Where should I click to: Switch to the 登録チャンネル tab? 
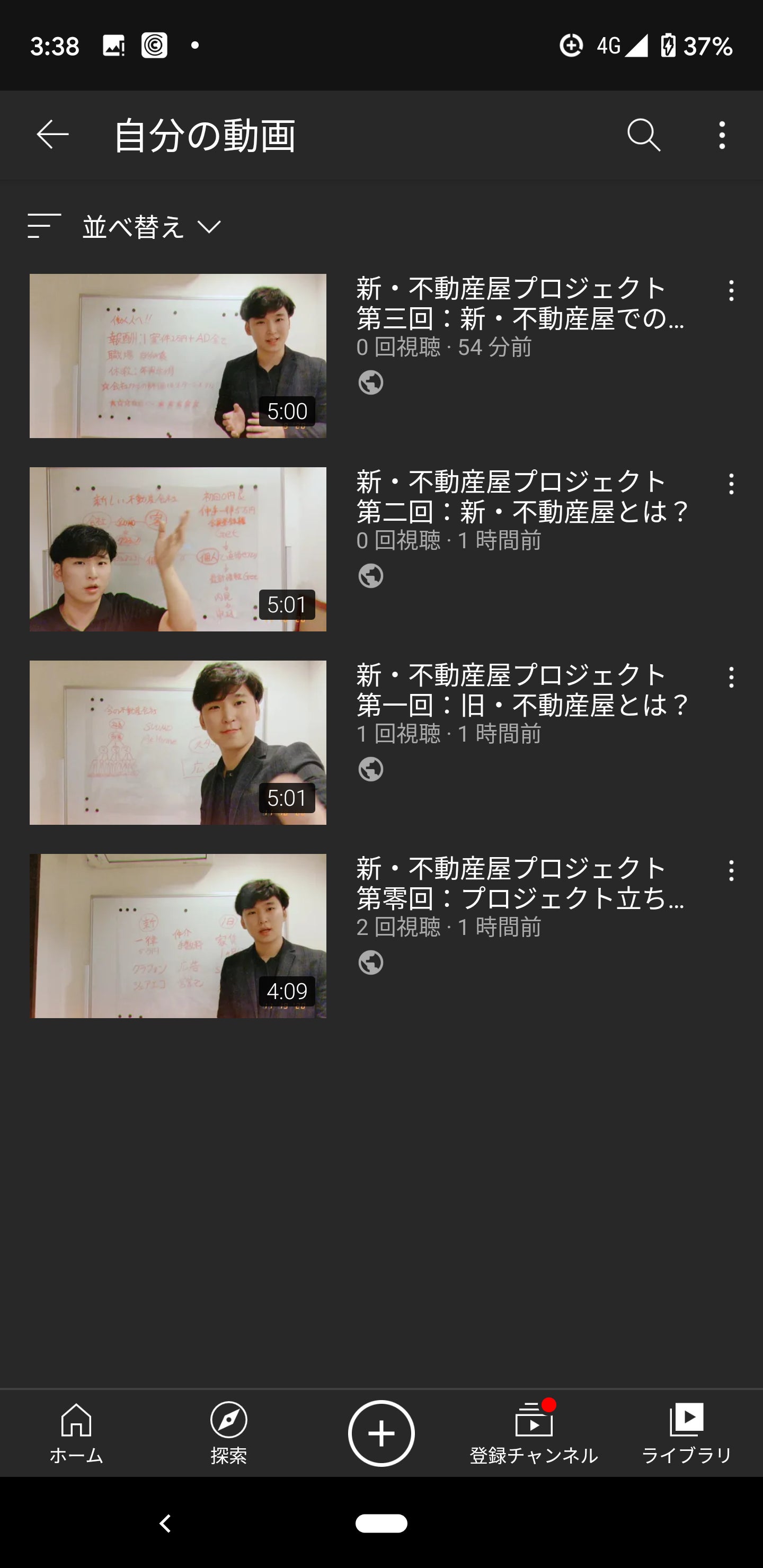(534, 1433)
